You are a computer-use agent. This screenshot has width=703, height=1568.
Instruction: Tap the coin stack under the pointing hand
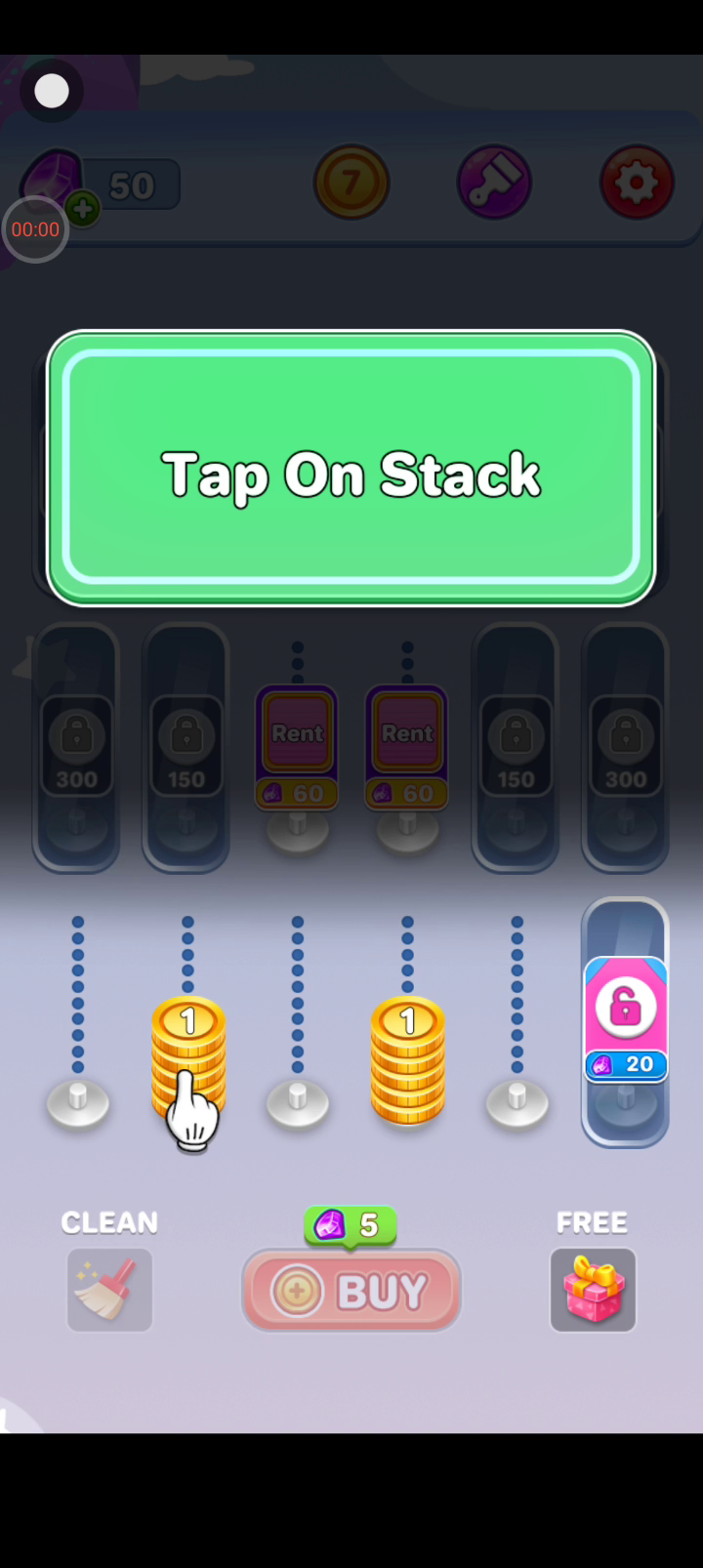pos(188,1059)
